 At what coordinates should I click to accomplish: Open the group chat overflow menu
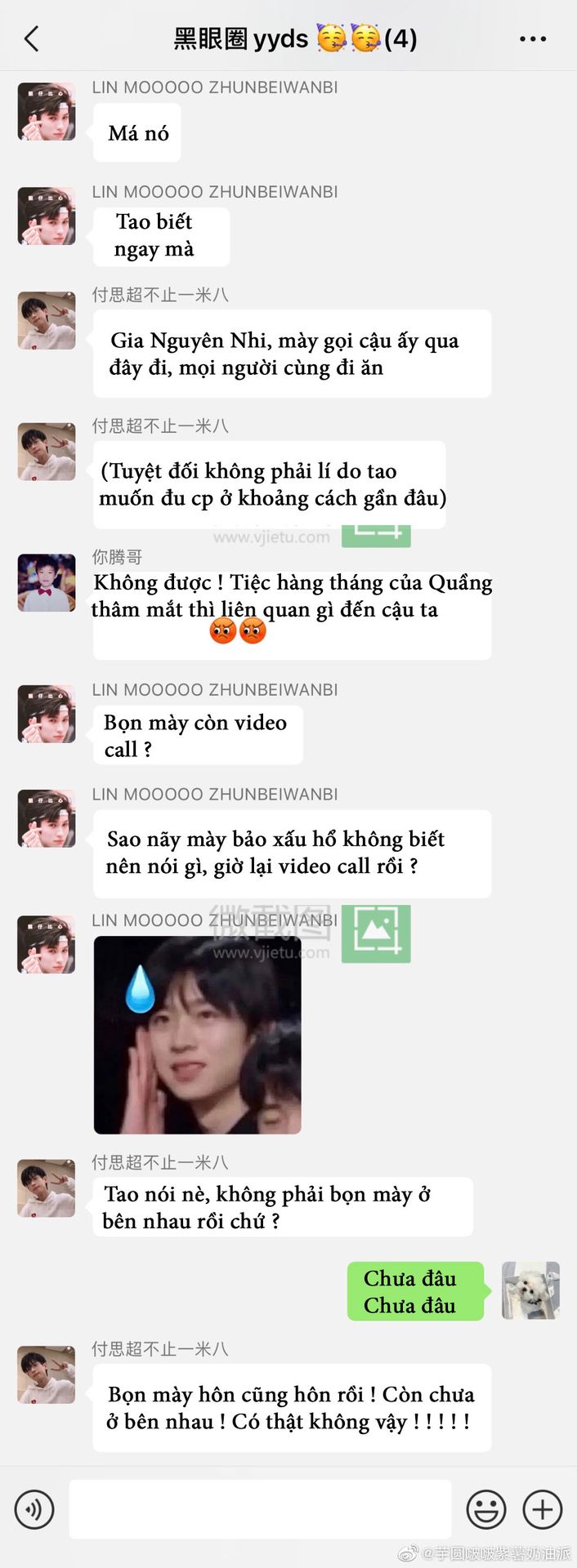coord(533,38)
